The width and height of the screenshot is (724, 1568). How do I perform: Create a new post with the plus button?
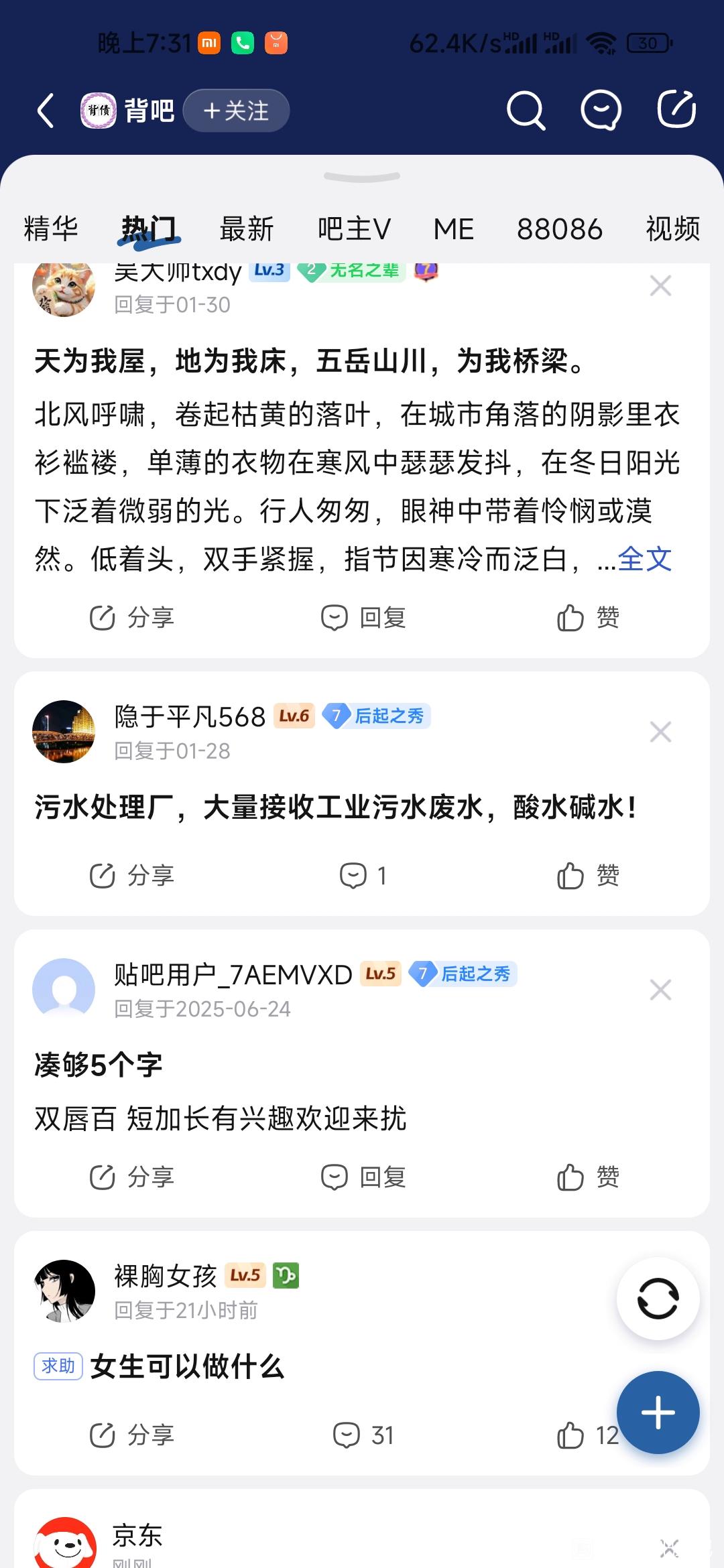click(658, 1413)
